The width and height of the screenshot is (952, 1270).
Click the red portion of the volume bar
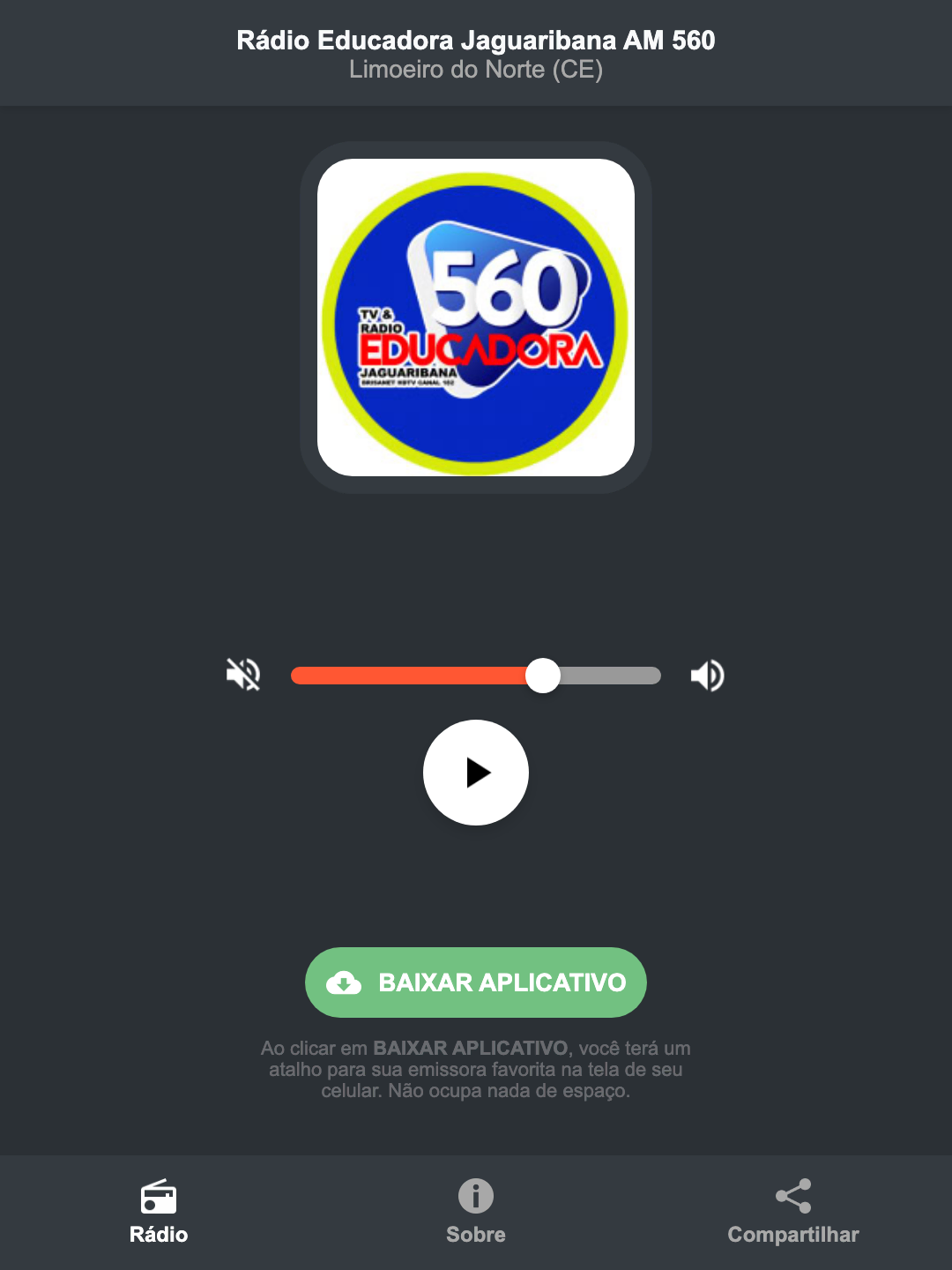coord(414,675)
